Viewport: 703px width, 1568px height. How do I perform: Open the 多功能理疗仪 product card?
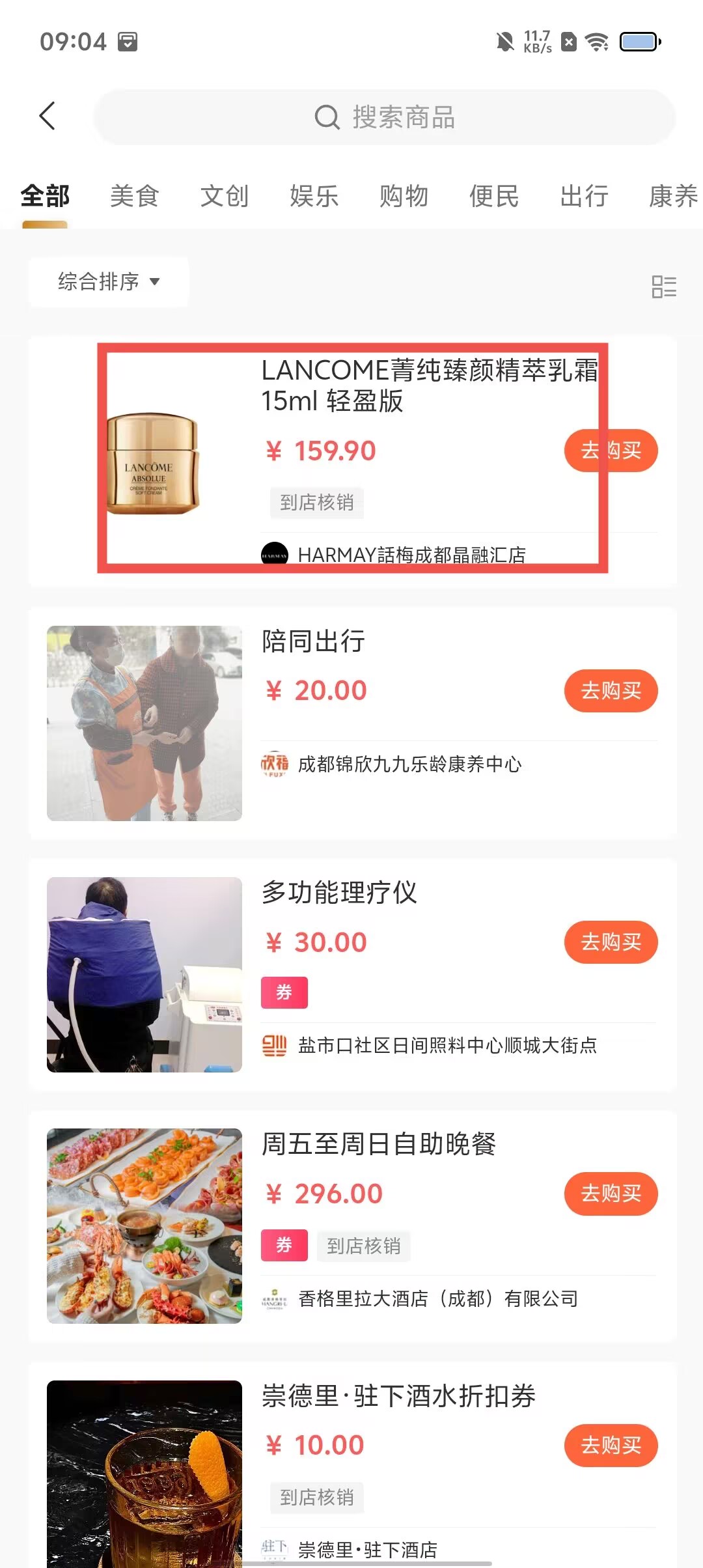[352, 974]
